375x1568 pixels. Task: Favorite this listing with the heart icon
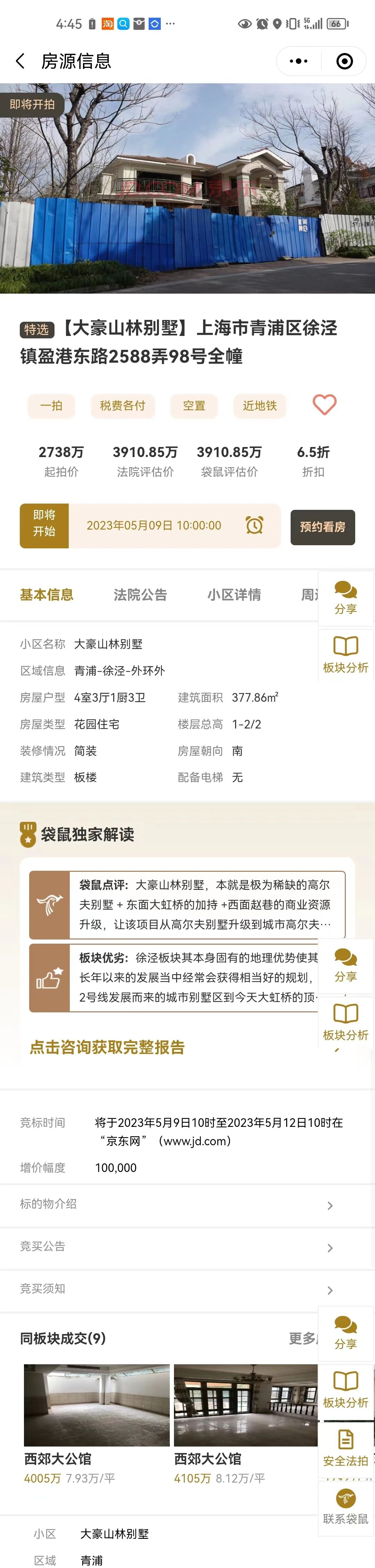click(x=324, y=405)
